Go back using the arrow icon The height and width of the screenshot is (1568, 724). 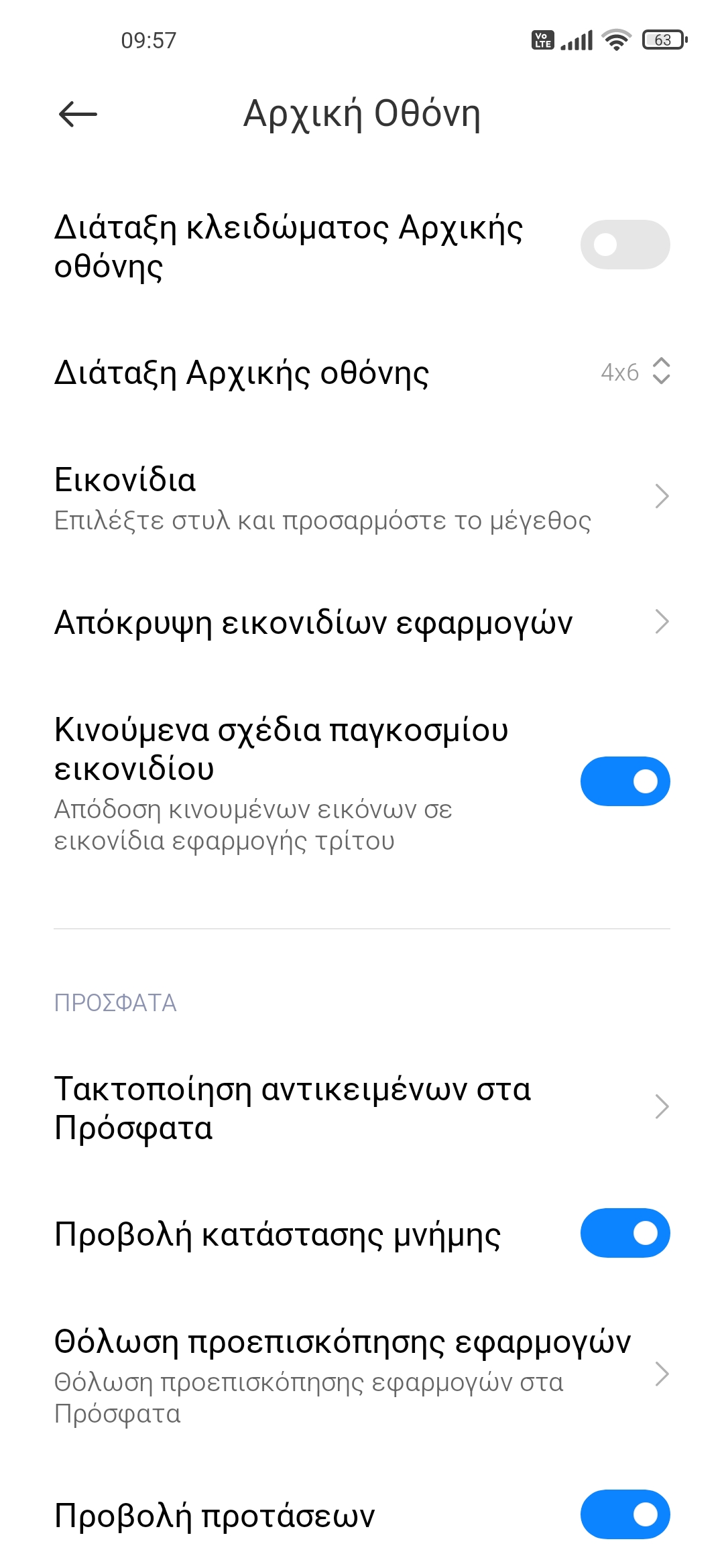click(x=78, y=114)
